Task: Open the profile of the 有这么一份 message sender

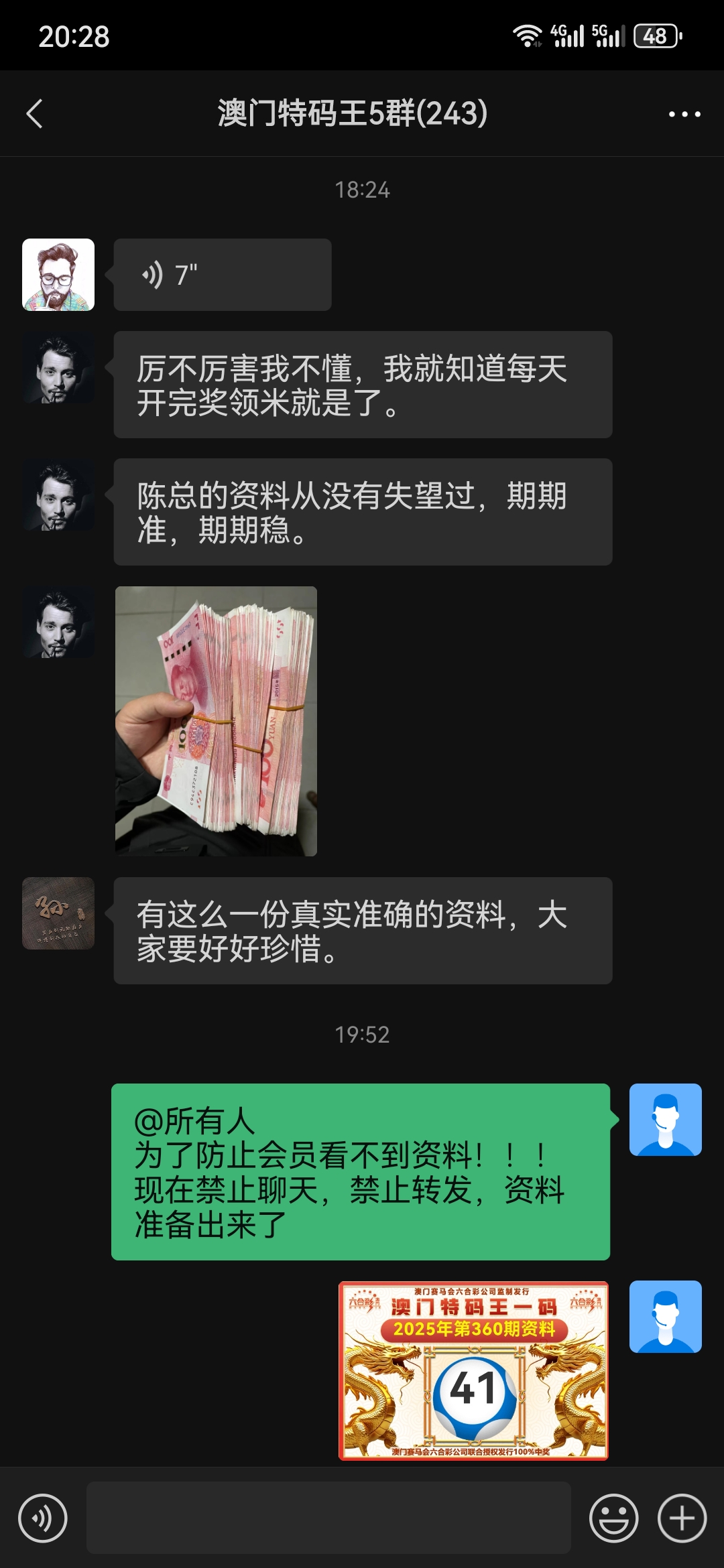Action: click(x=58, y=913)
